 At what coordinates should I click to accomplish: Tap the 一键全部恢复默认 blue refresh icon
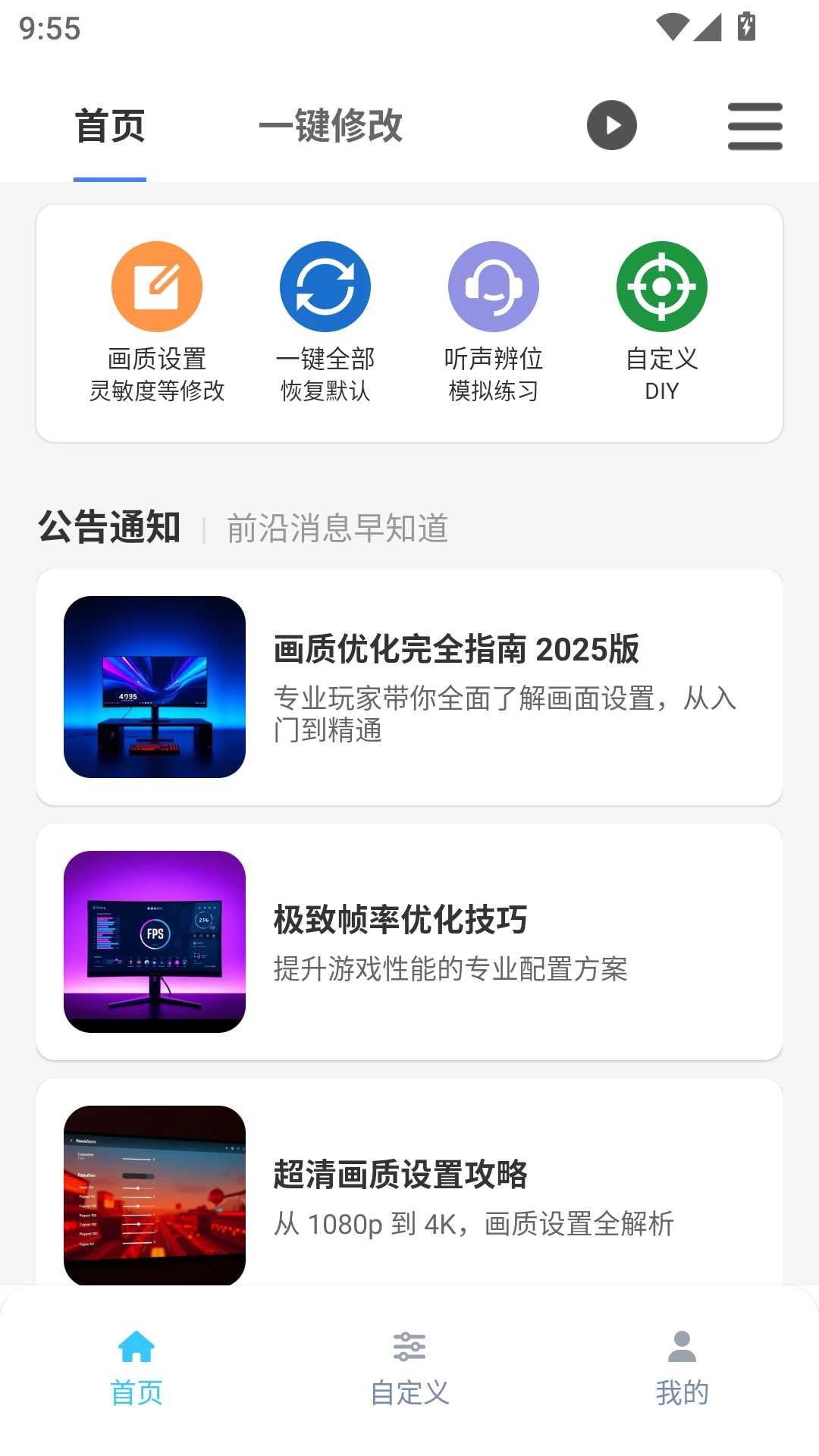point(325,286)
